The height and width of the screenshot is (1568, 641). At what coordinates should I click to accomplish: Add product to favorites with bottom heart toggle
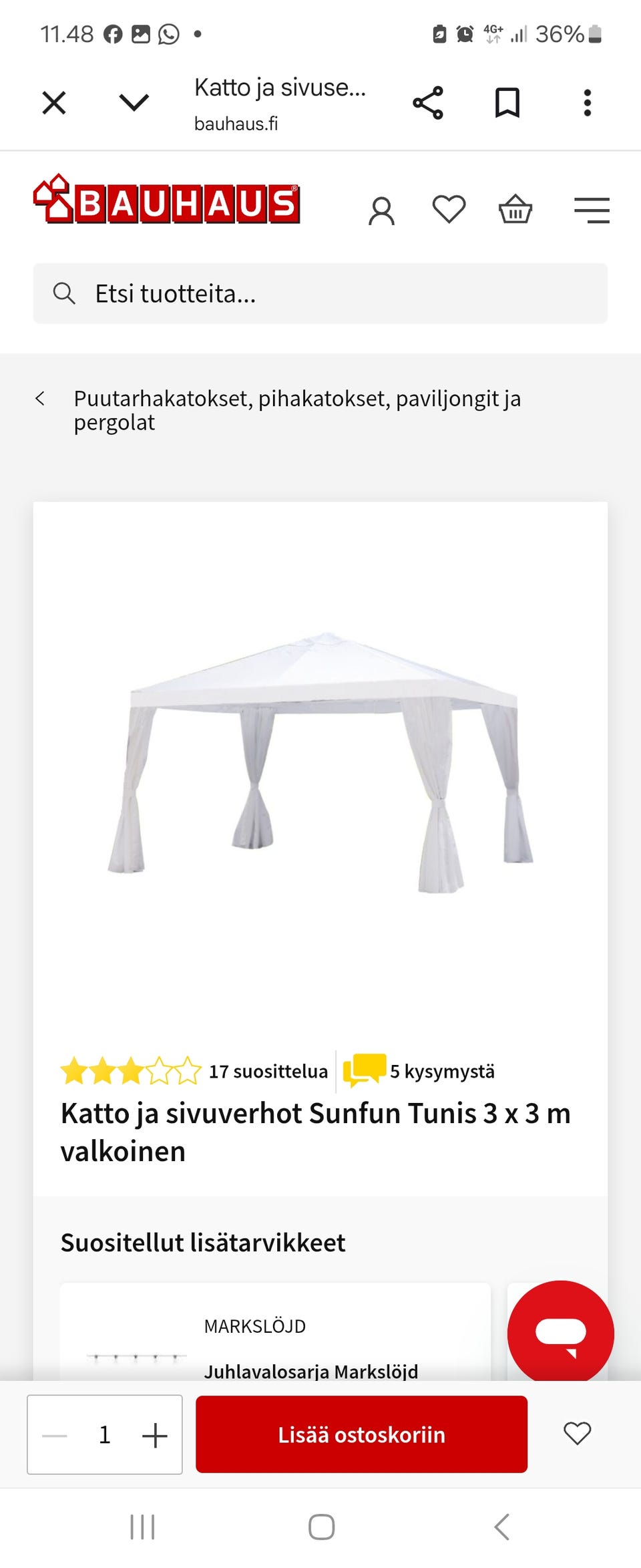tap(577, 1434)
